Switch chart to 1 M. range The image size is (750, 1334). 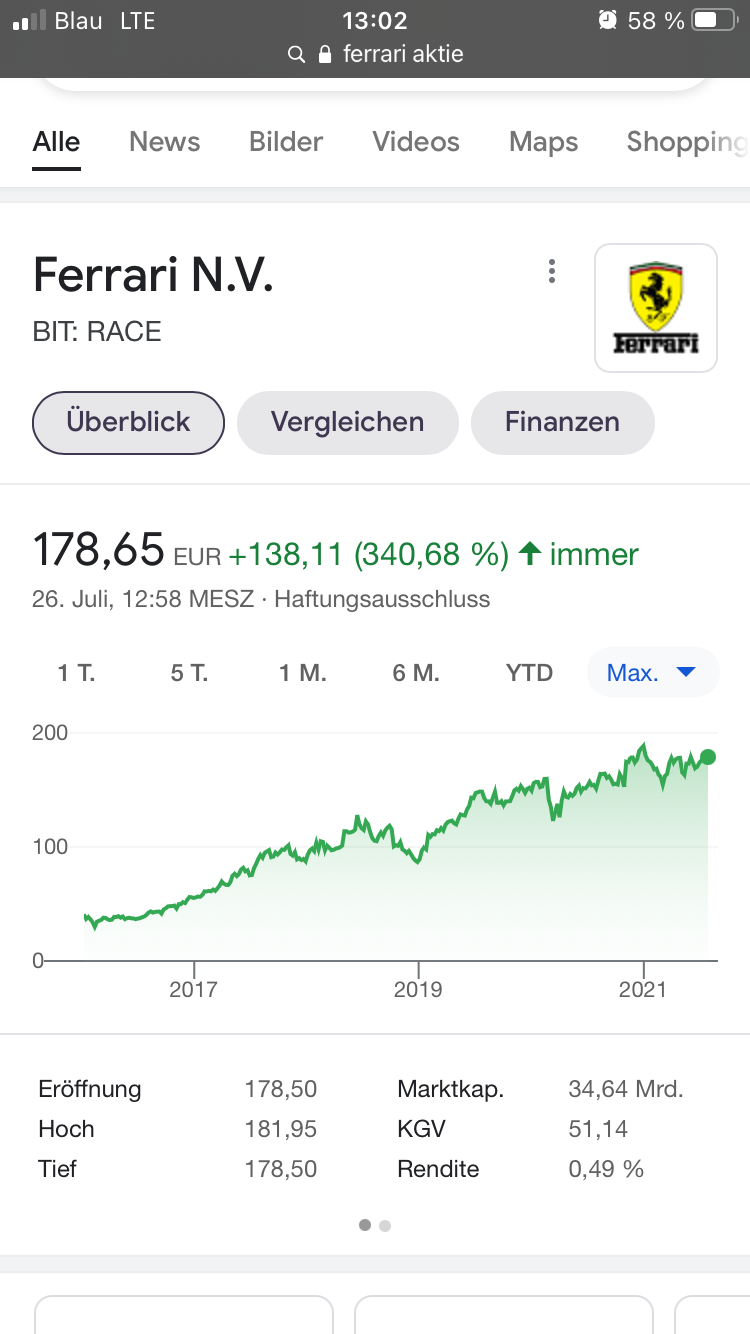pyautogui.click(x=302, y=673)
